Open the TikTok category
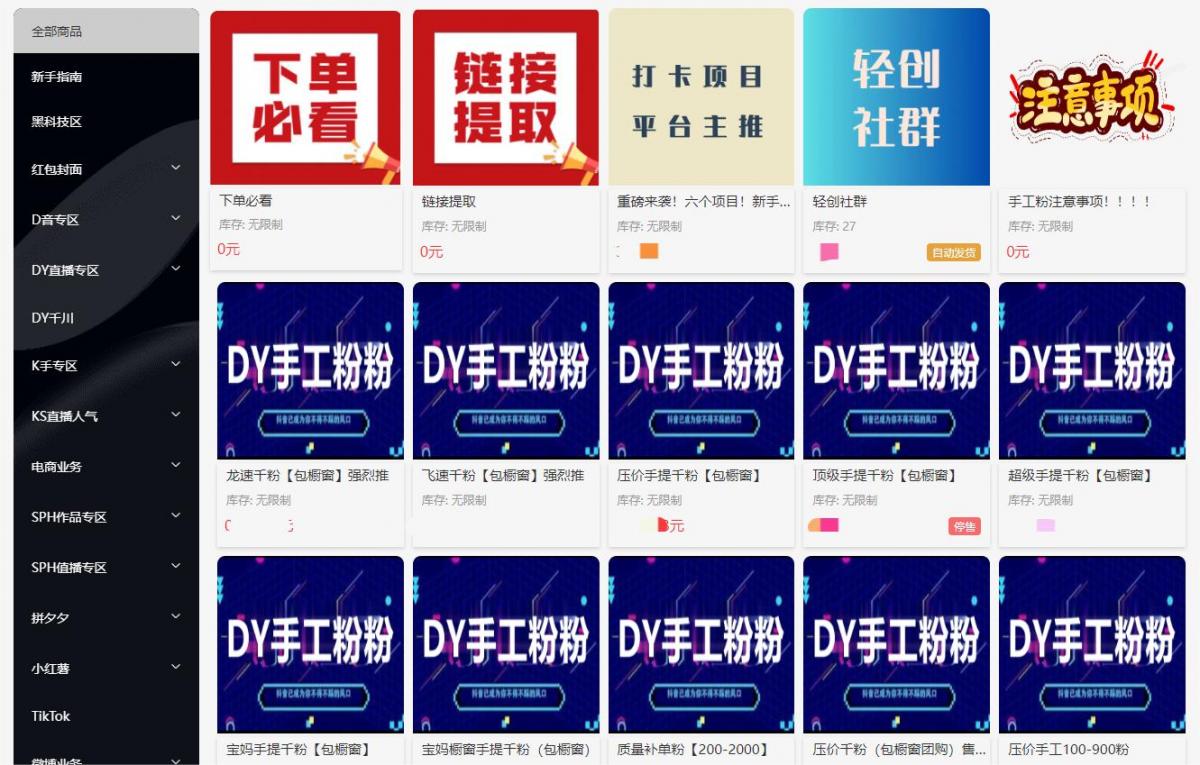 (105, 716)
